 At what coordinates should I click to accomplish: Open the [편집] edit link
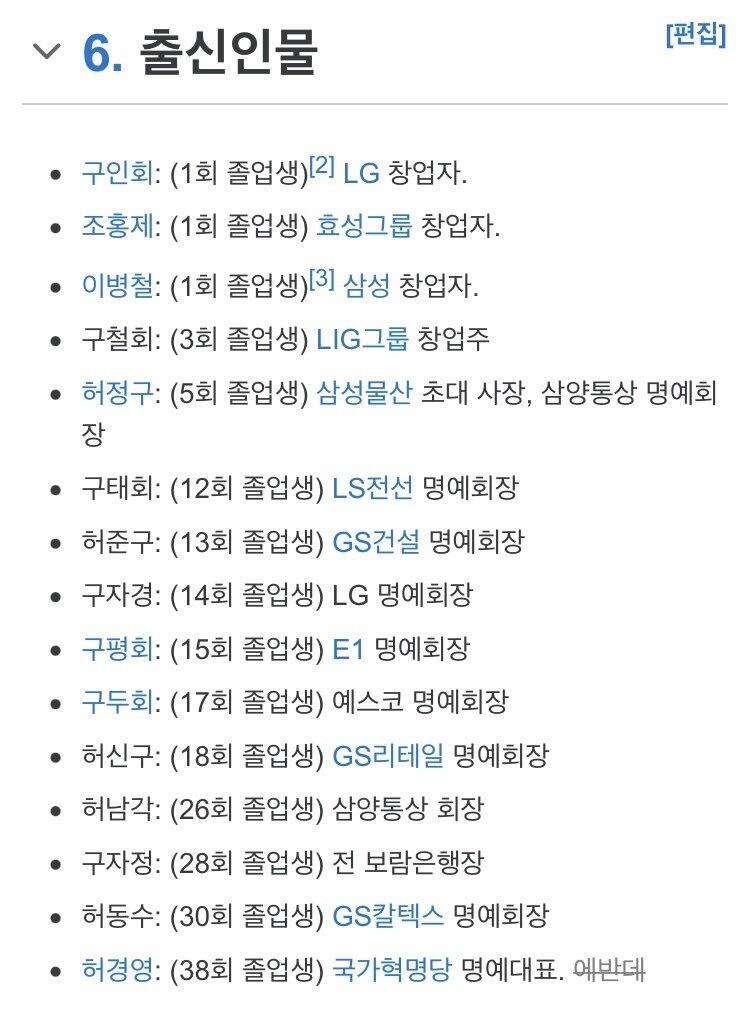click(696, 34)
